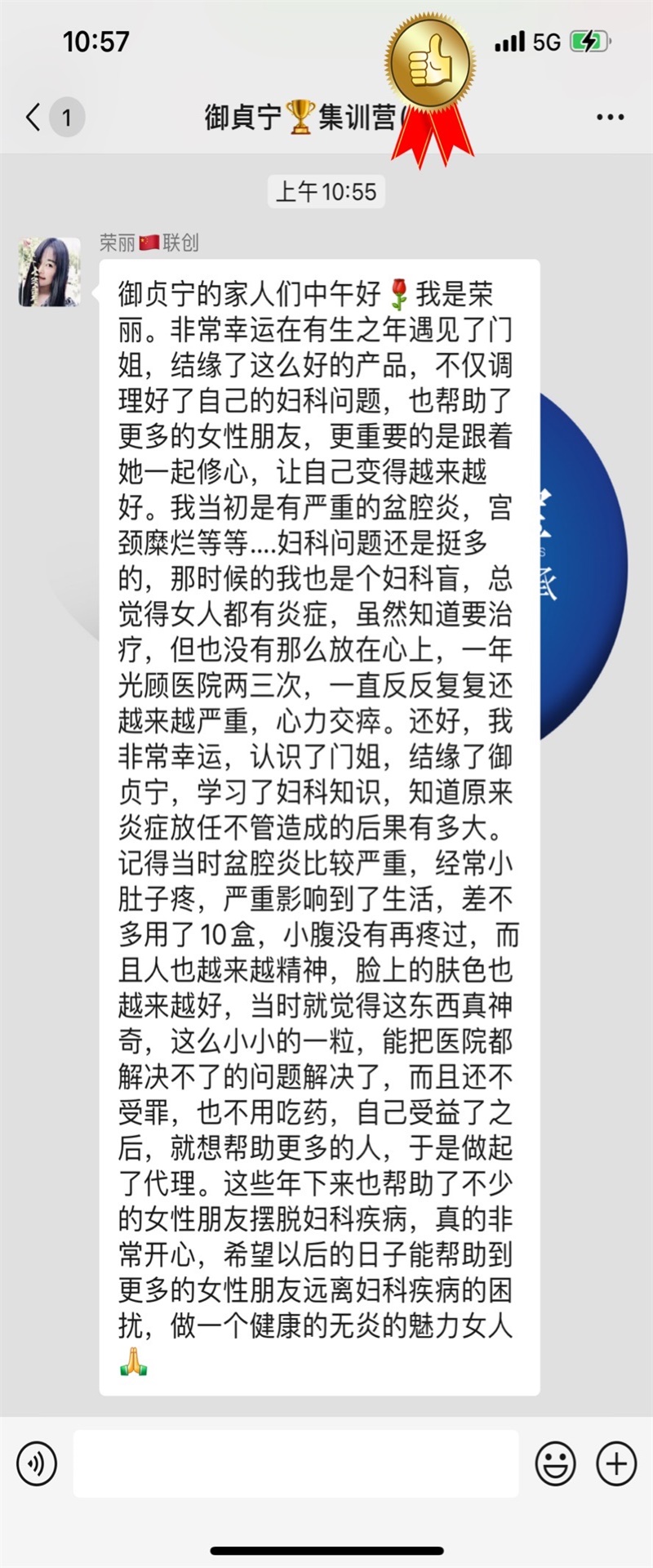Image resolution: width=653 pixels, height=1568 pixels.
Task: Go back to the chat list
Action: tap(34, 118)
